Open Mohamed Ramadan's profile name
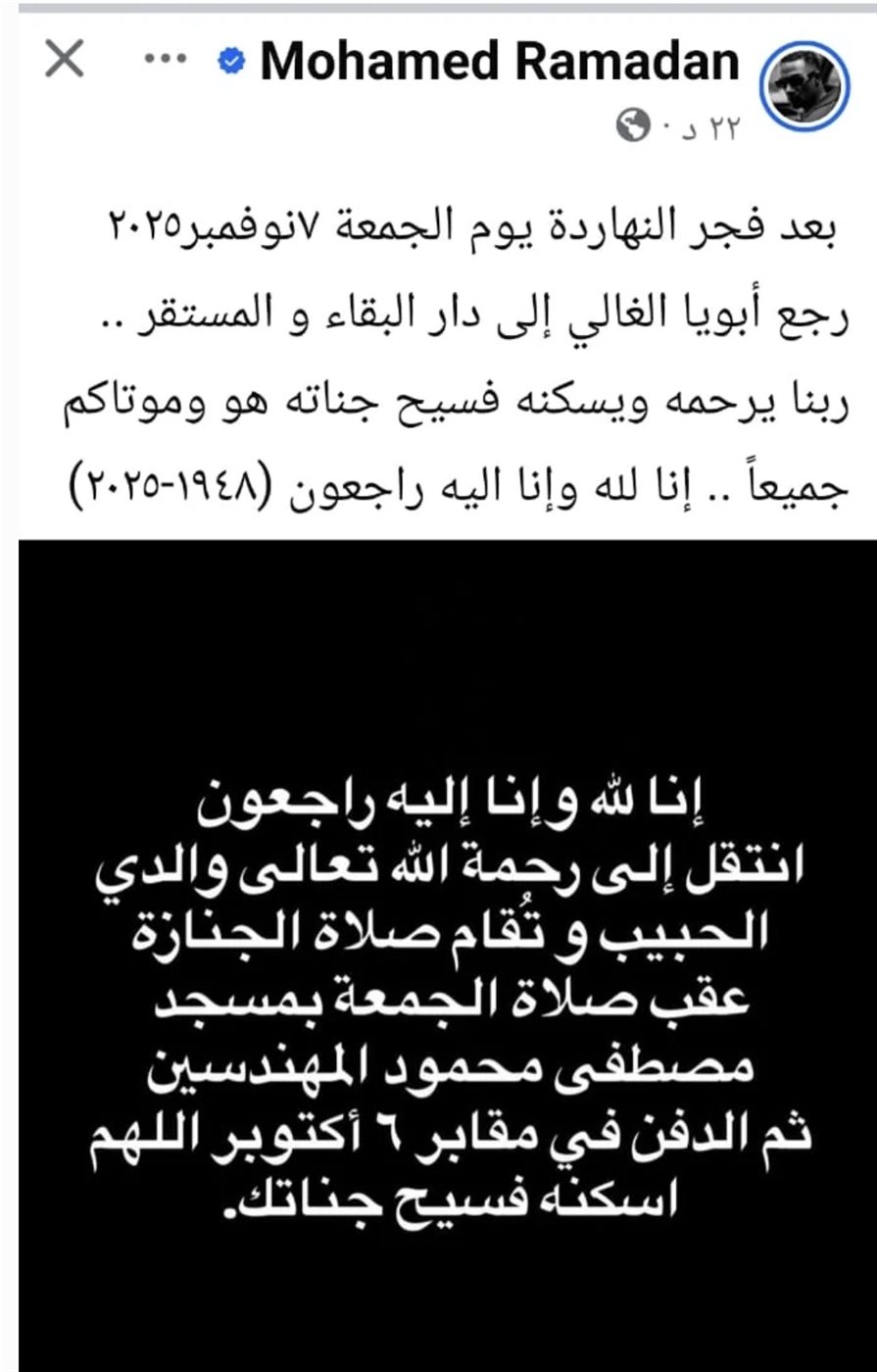Screen dimensions: 877x1372 point(499,62)
